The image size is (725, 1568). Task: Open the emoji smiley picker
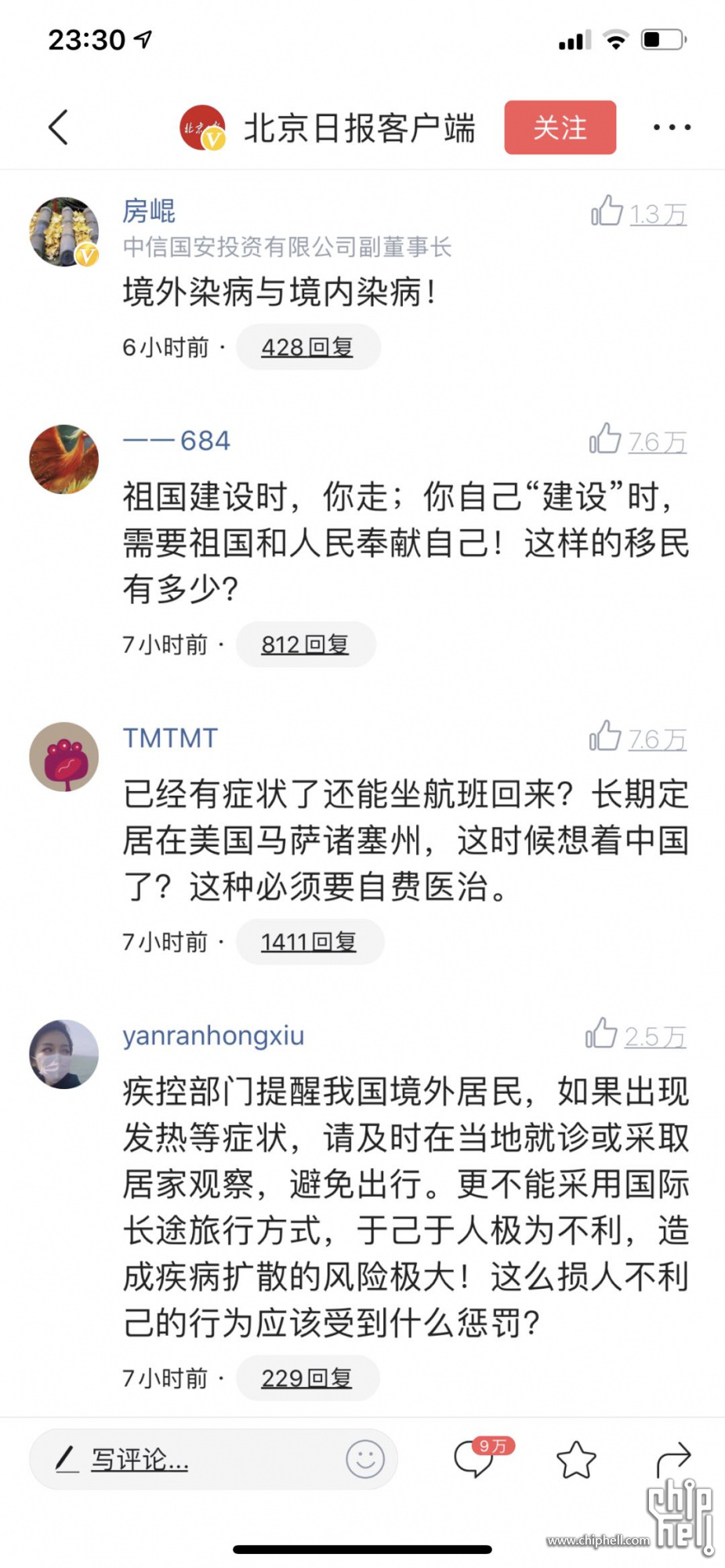(x=365, y=1459)
